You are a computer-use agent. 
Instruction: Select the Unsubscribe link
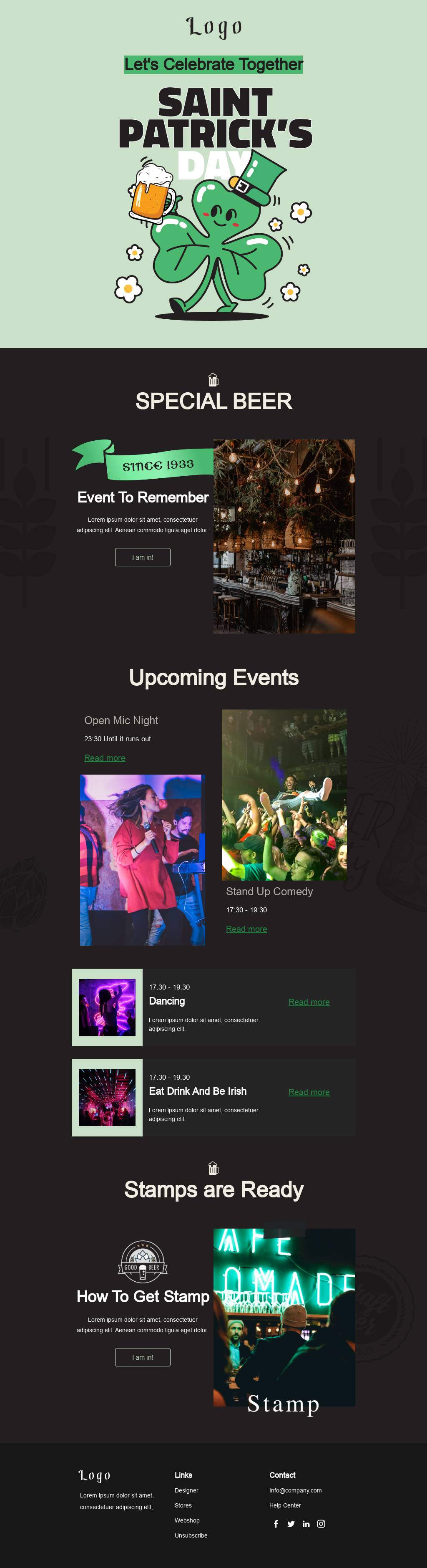tap(191, 1535)
